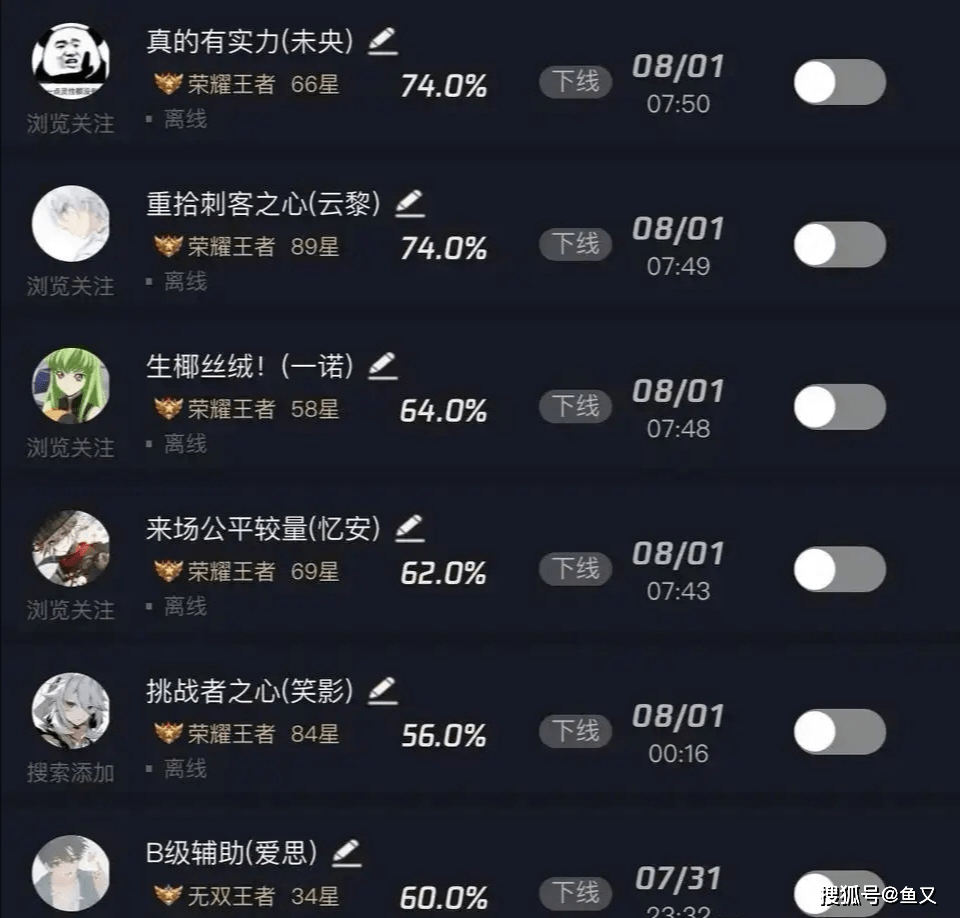Edit the note for 来场公平较量(忆安)
This screenshot has width=960, height=918.
point(409,528)
